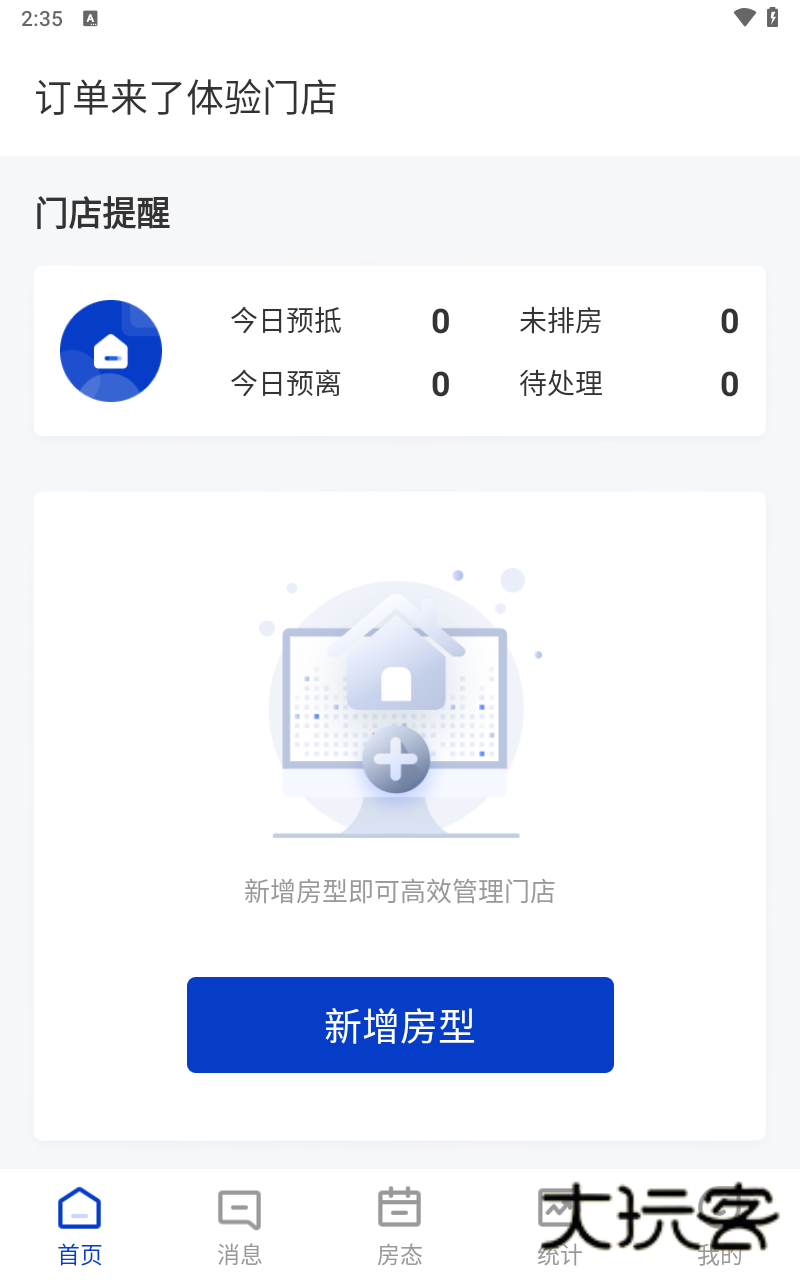Switch to the 消息 tab
Screen dimensions: 800x1280
239,1225
